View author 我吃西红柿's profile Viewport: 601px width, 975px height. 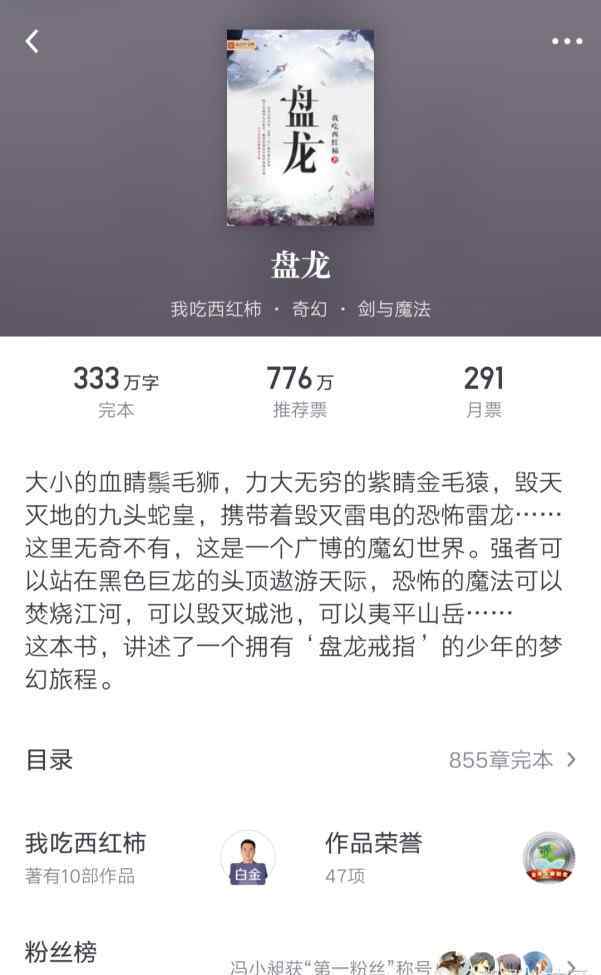point(86,843)
